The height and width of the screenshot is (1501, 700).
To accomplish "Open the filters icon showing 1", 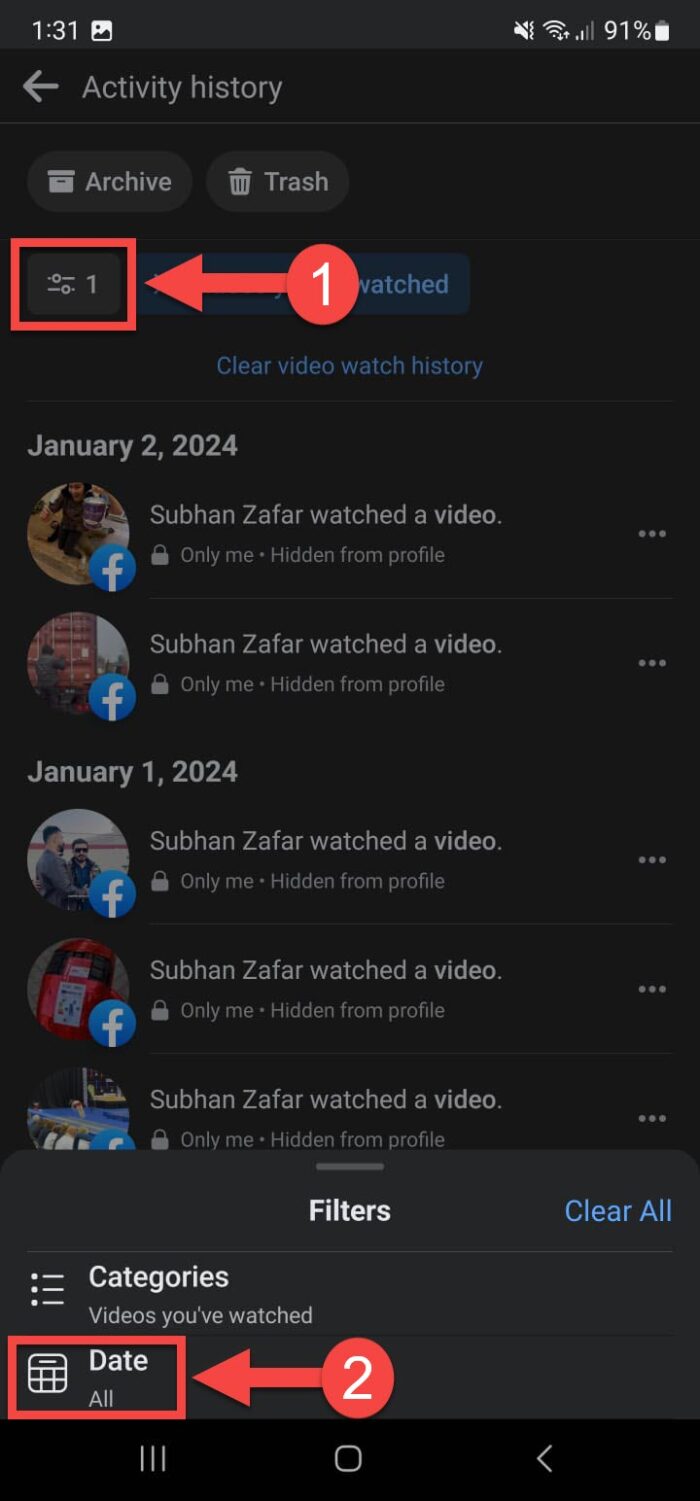I will point(73,284).
